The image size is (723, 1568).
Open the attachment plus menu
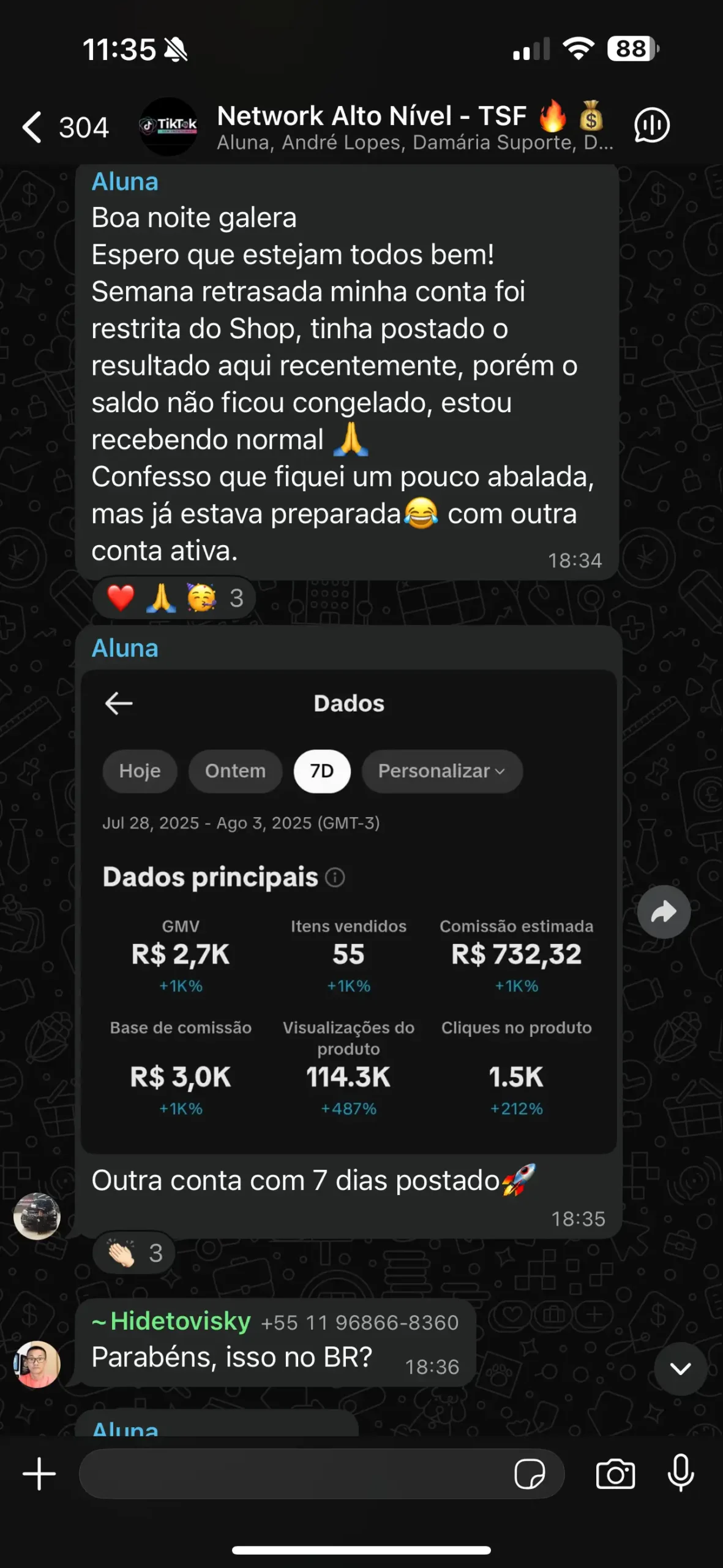click(x=39, y=1474)
